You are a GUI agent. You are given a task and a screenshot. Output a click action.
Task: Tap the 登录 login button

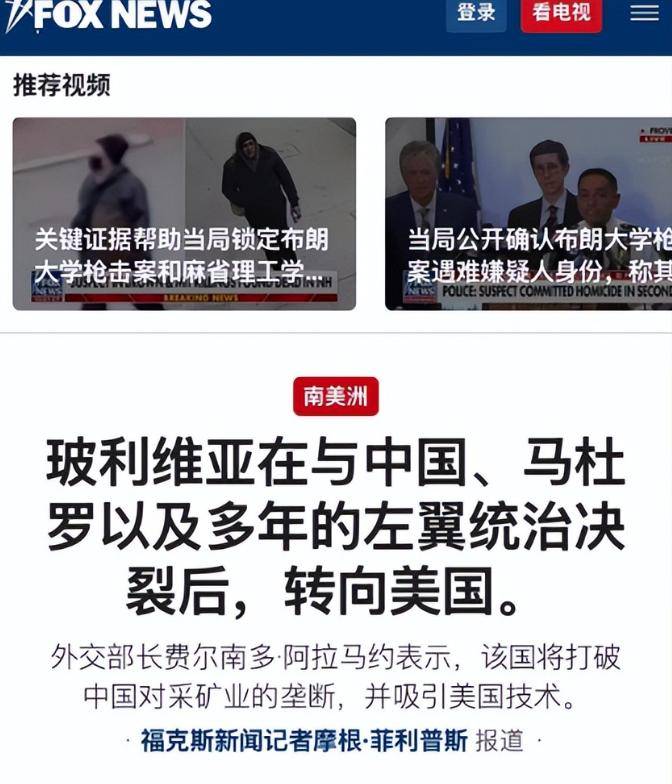[x=476, y=14]
